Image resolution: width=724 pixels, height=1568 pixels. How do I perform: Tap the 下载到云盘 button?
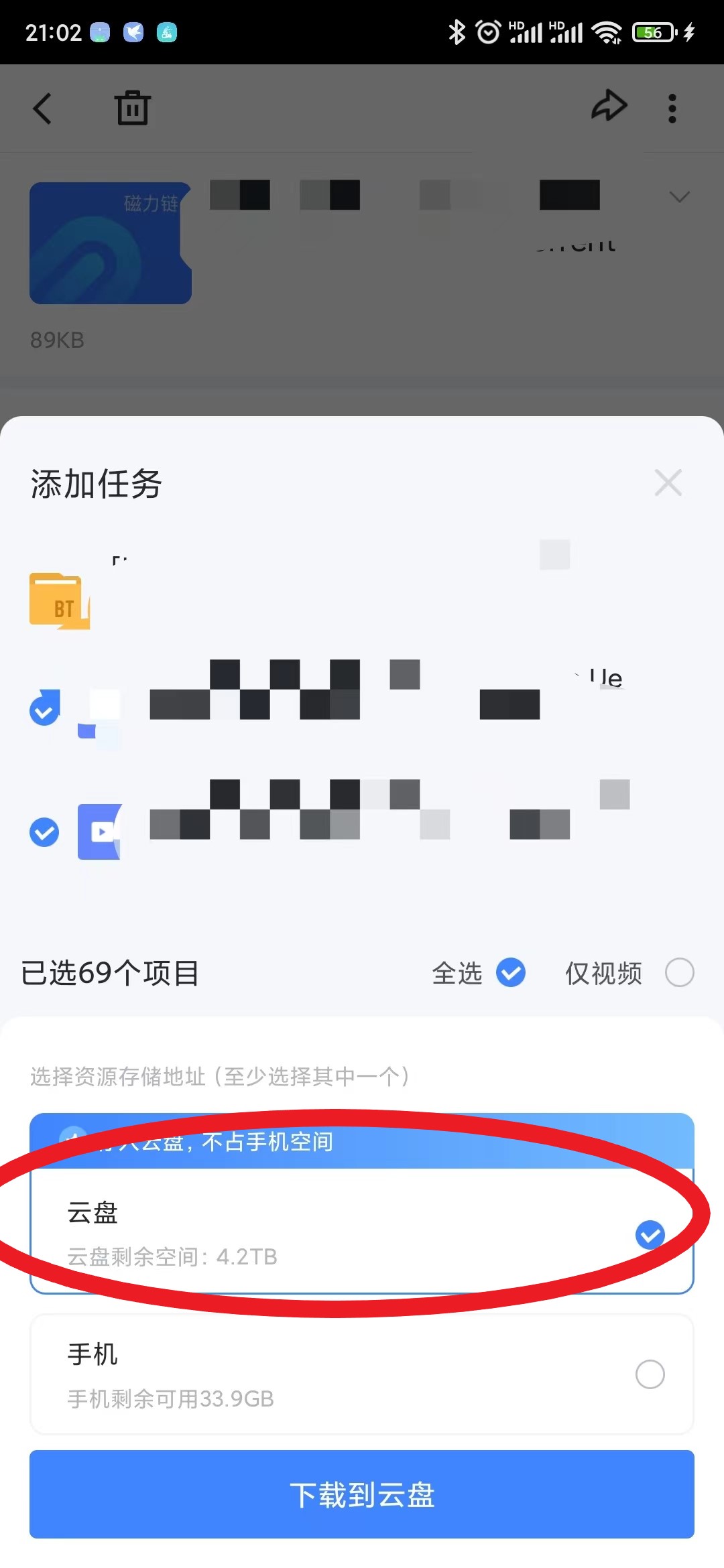362,1494
